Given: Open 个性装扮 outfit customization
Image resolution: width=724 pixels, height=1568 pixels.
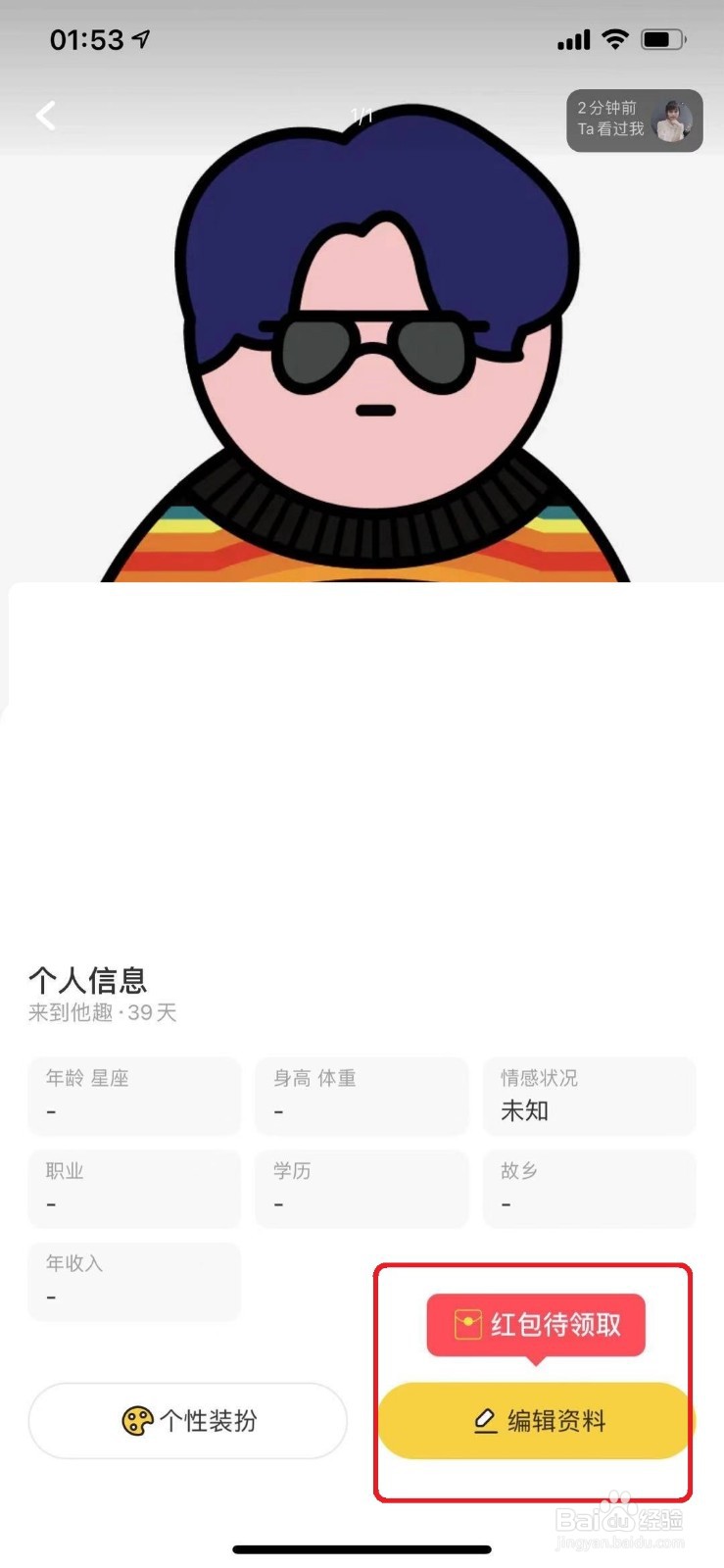Looking at the screenshot, I should click(x=187, y=1421).
